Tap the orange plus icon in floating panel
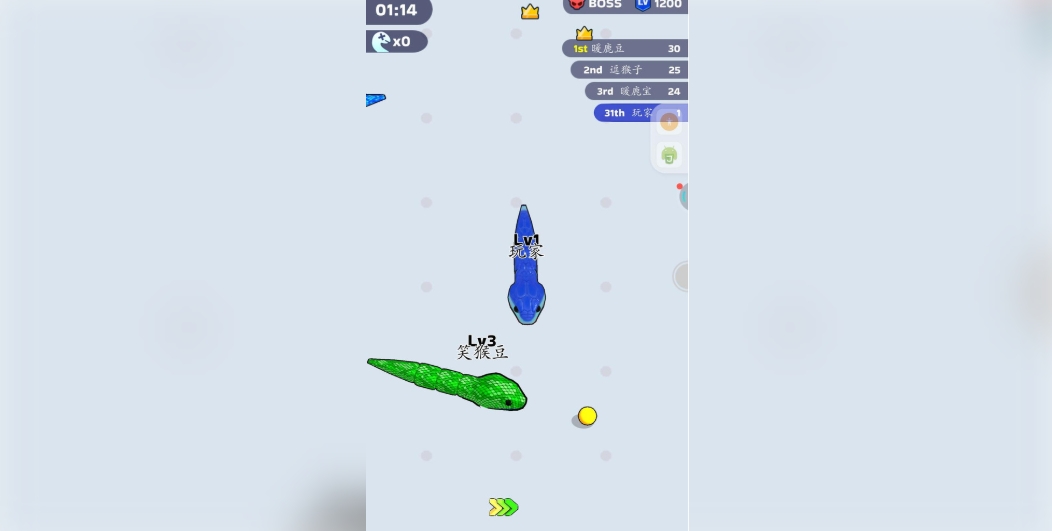 coord(669,123)
